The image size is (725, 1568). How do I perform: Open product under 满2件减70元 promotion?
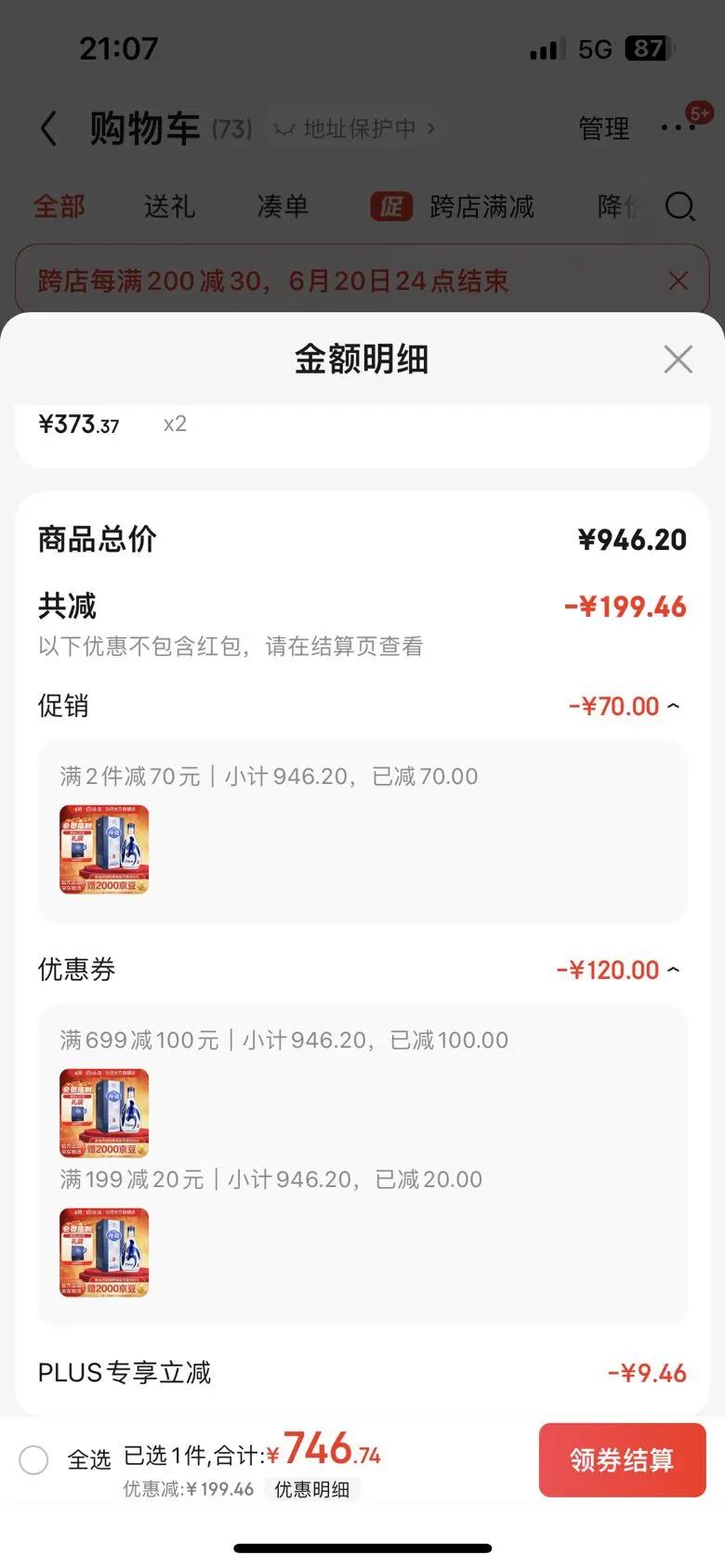coord(104,849)
